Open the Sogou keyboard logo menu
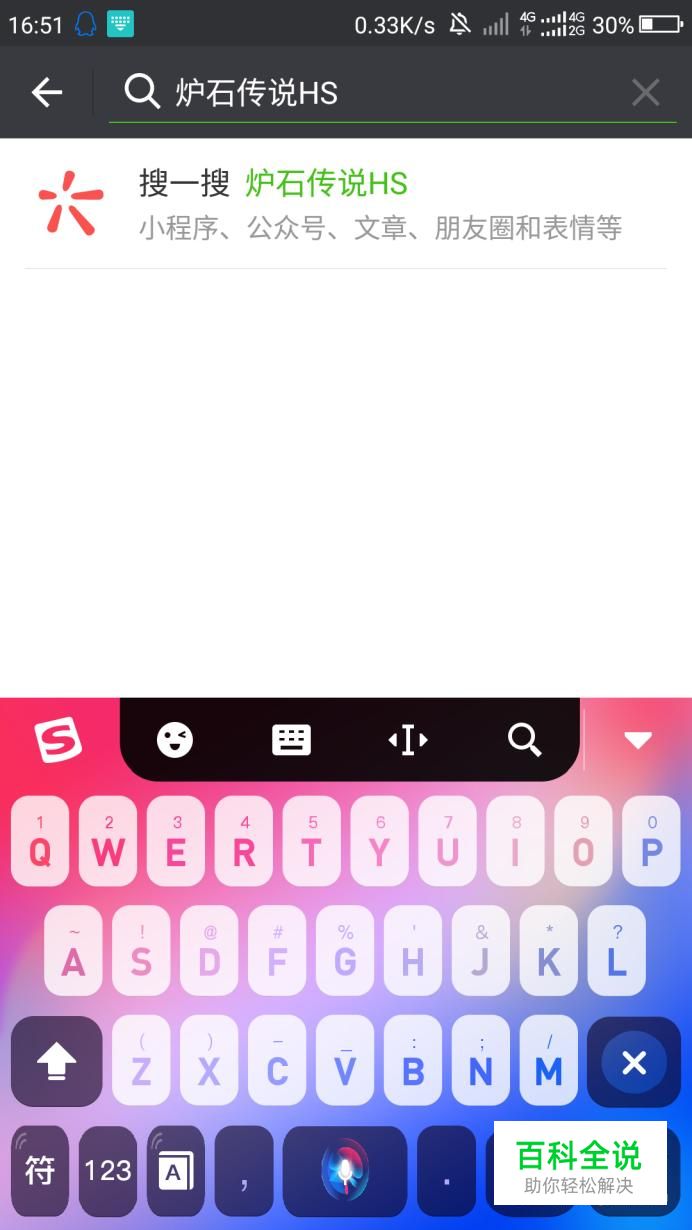 (x=58, y=740)
